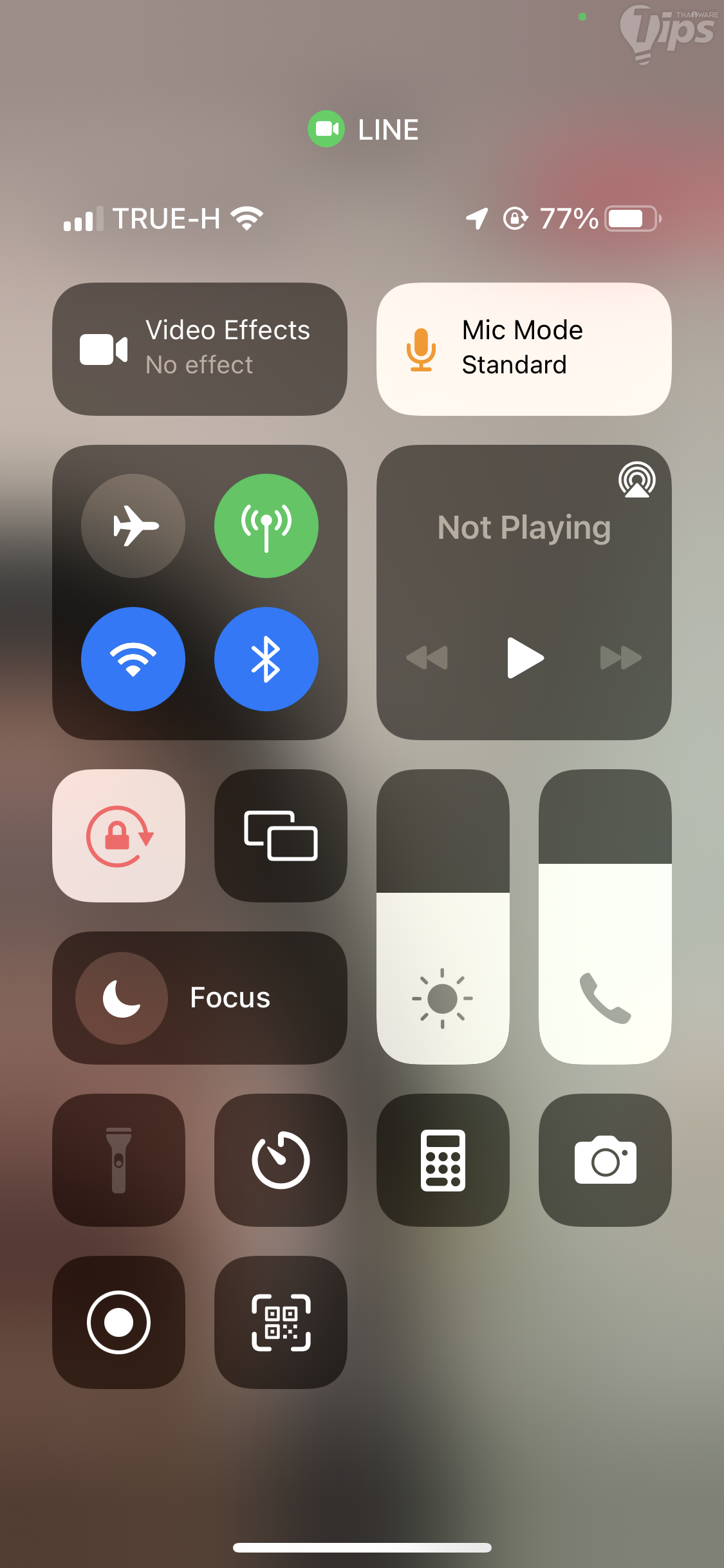Go back to the previous track
The image size is (724, 1568).
point(427,658)
